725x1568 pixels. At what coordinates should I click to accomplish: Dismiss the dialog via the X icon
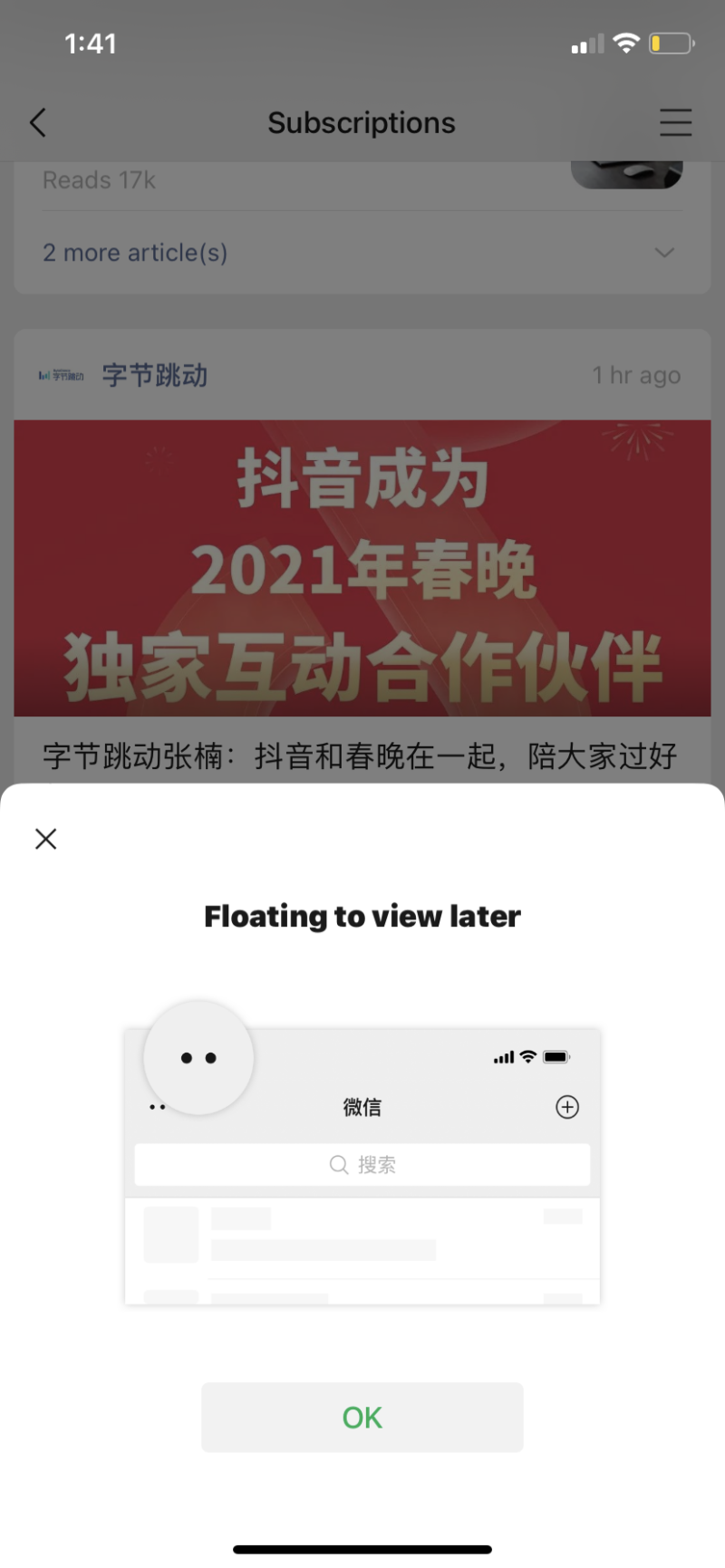(45, 839)
